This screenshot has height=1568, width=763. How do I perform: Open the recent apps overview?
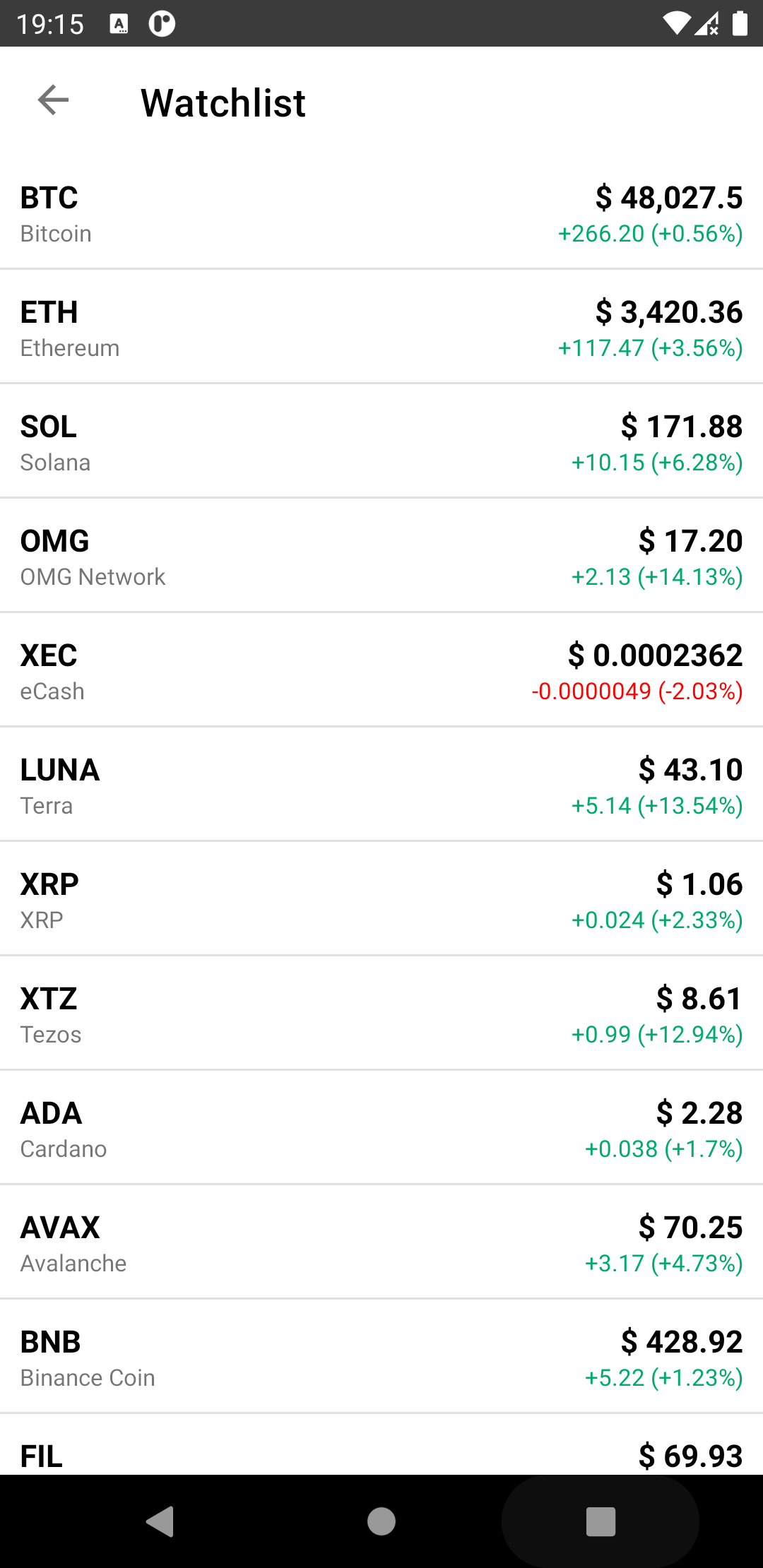(601, 1521)
